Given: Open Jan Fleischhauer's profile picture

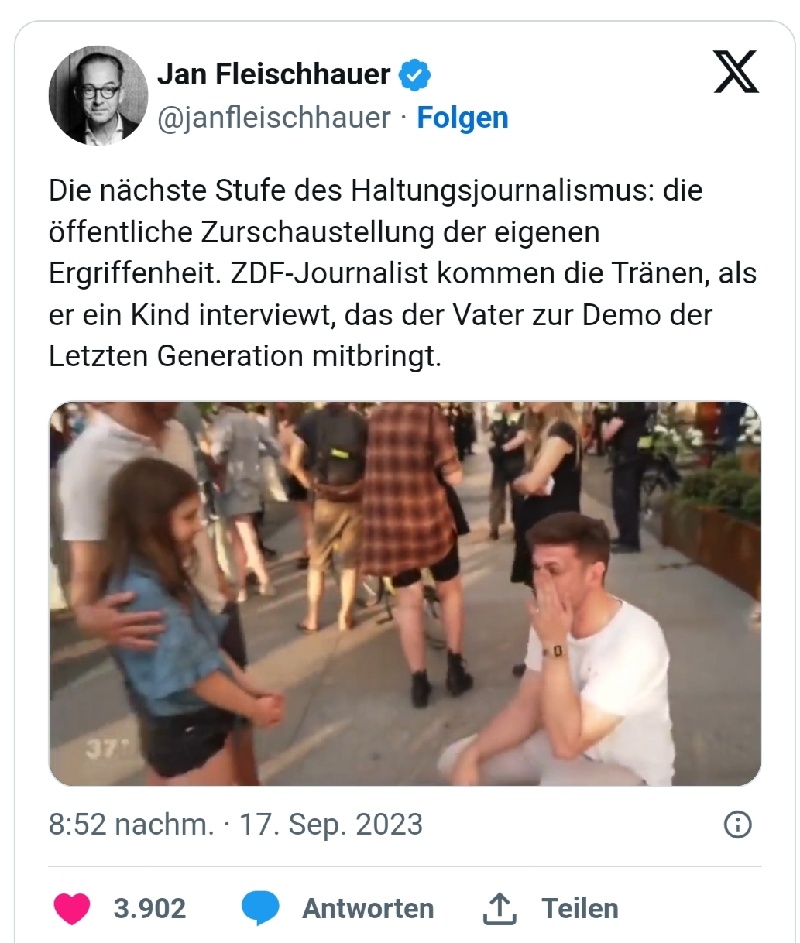Looking at the screenshot, I should [x=98, y=96].
